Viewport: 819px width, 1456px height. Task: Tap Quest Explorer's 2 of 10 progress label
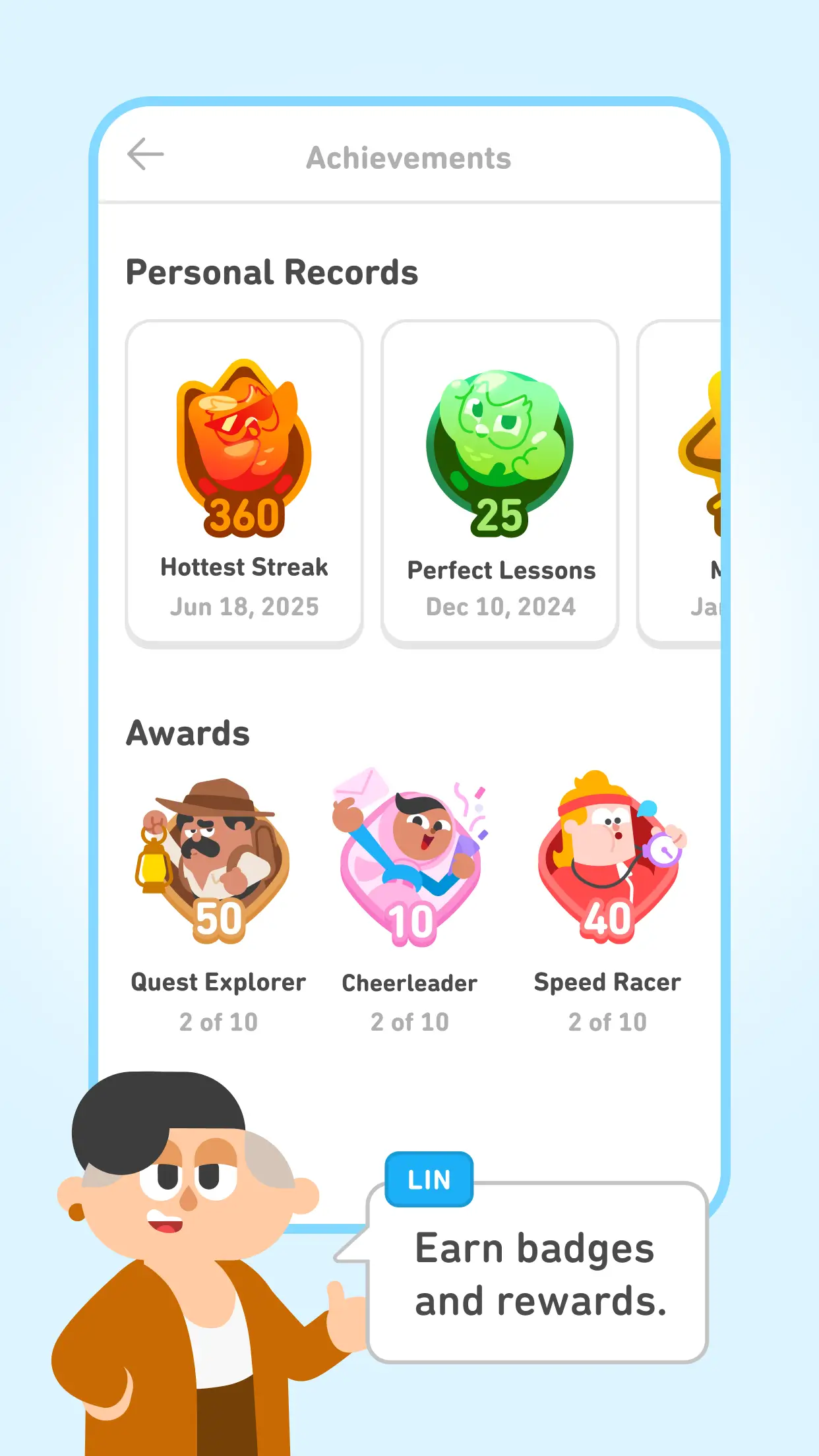[216, 1021]
